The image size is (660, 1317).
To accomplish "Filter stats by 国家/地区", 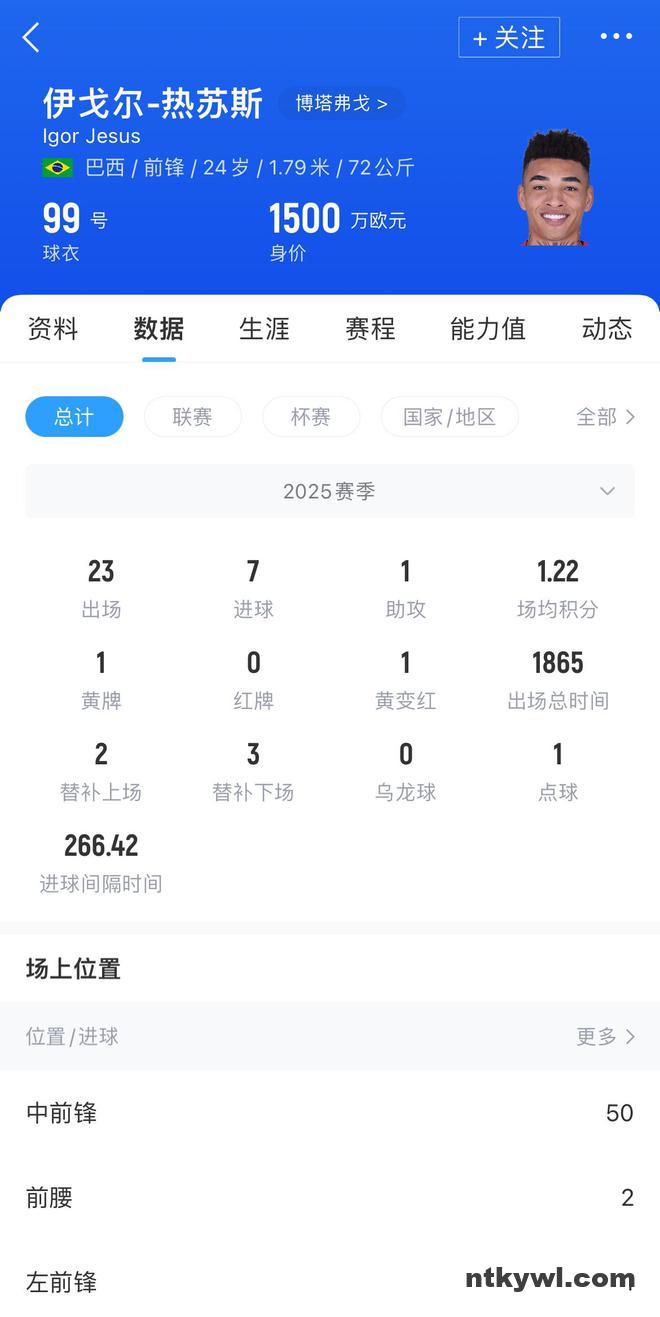I will point(449,417).
